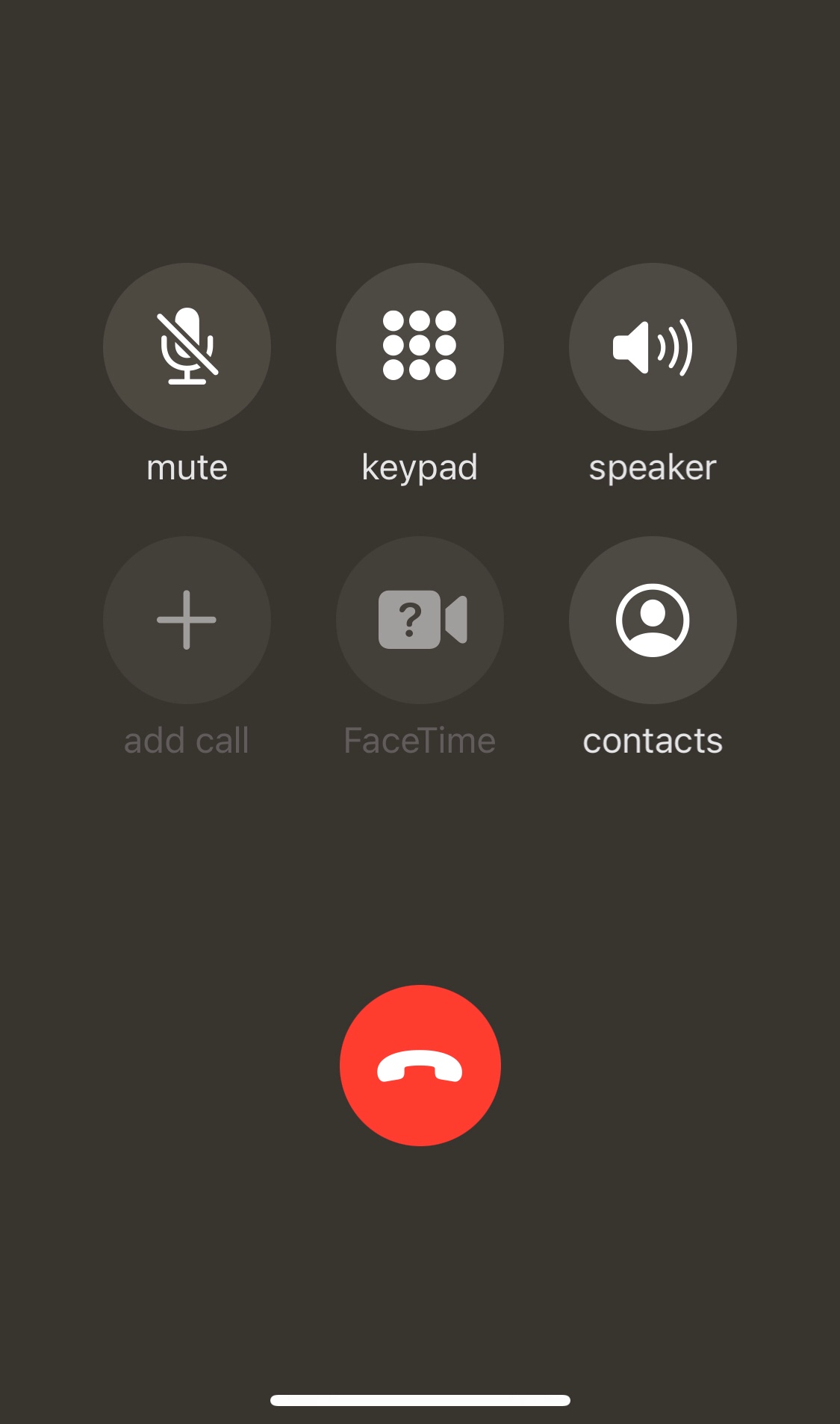Mute the microphone on this call
This screenshot has width=840, height=1424.
(x=187, y=346)
